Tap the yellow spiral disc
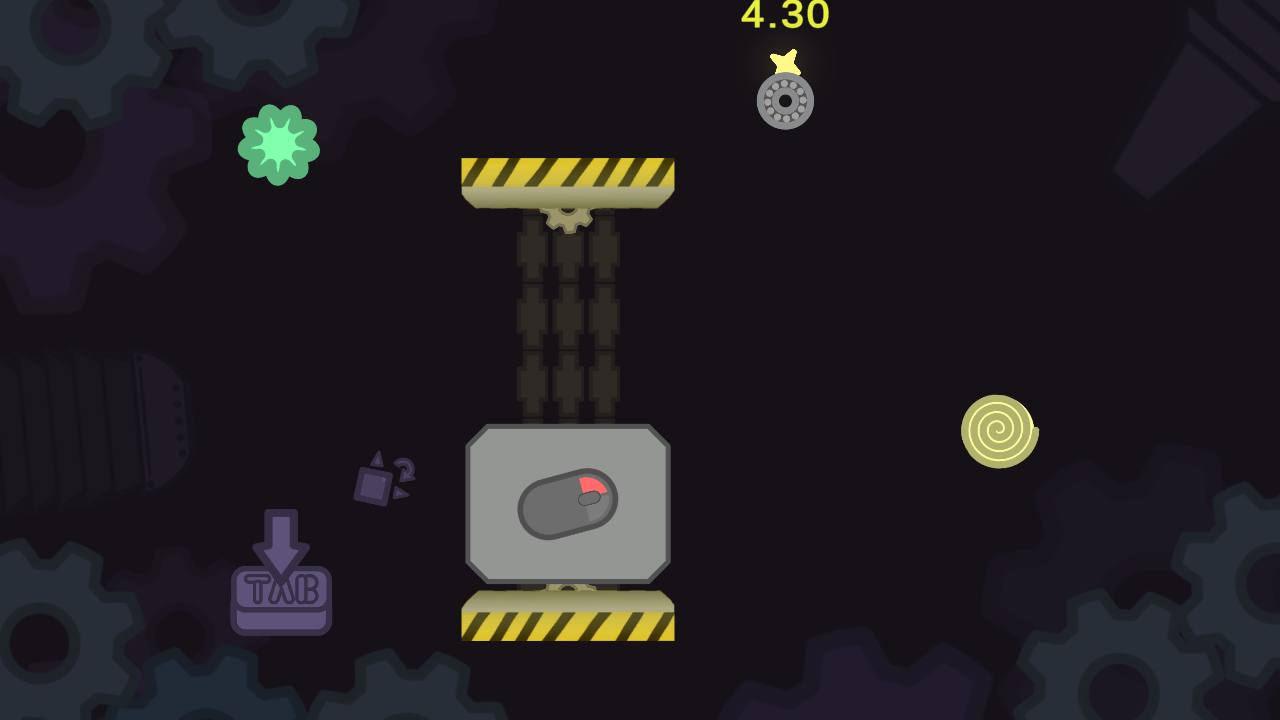 [998, 431]
